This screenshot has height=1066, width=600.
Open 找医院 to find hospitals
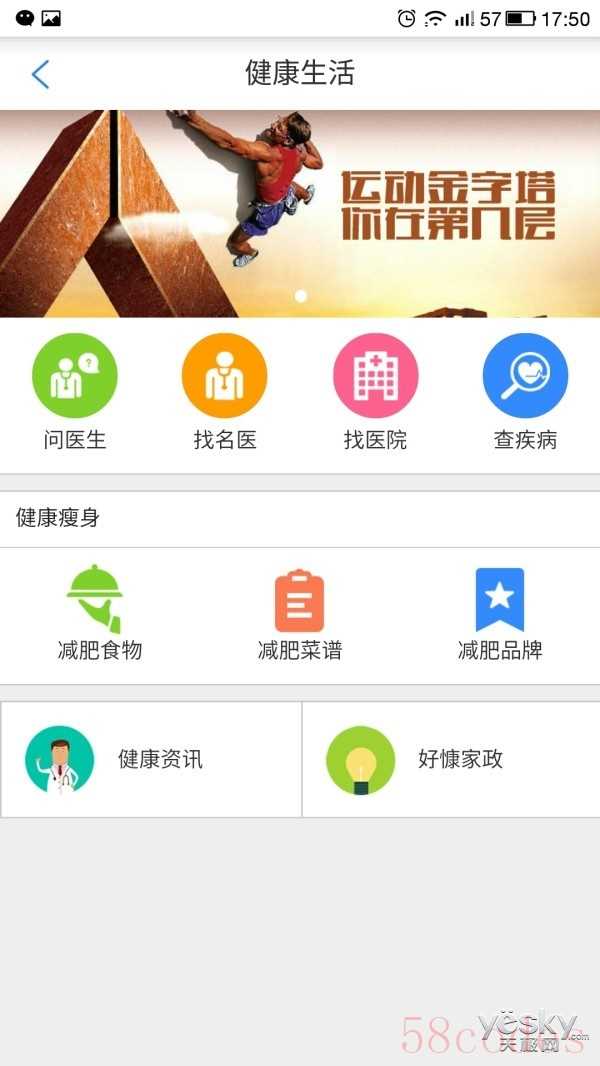[x=375, y=390]
